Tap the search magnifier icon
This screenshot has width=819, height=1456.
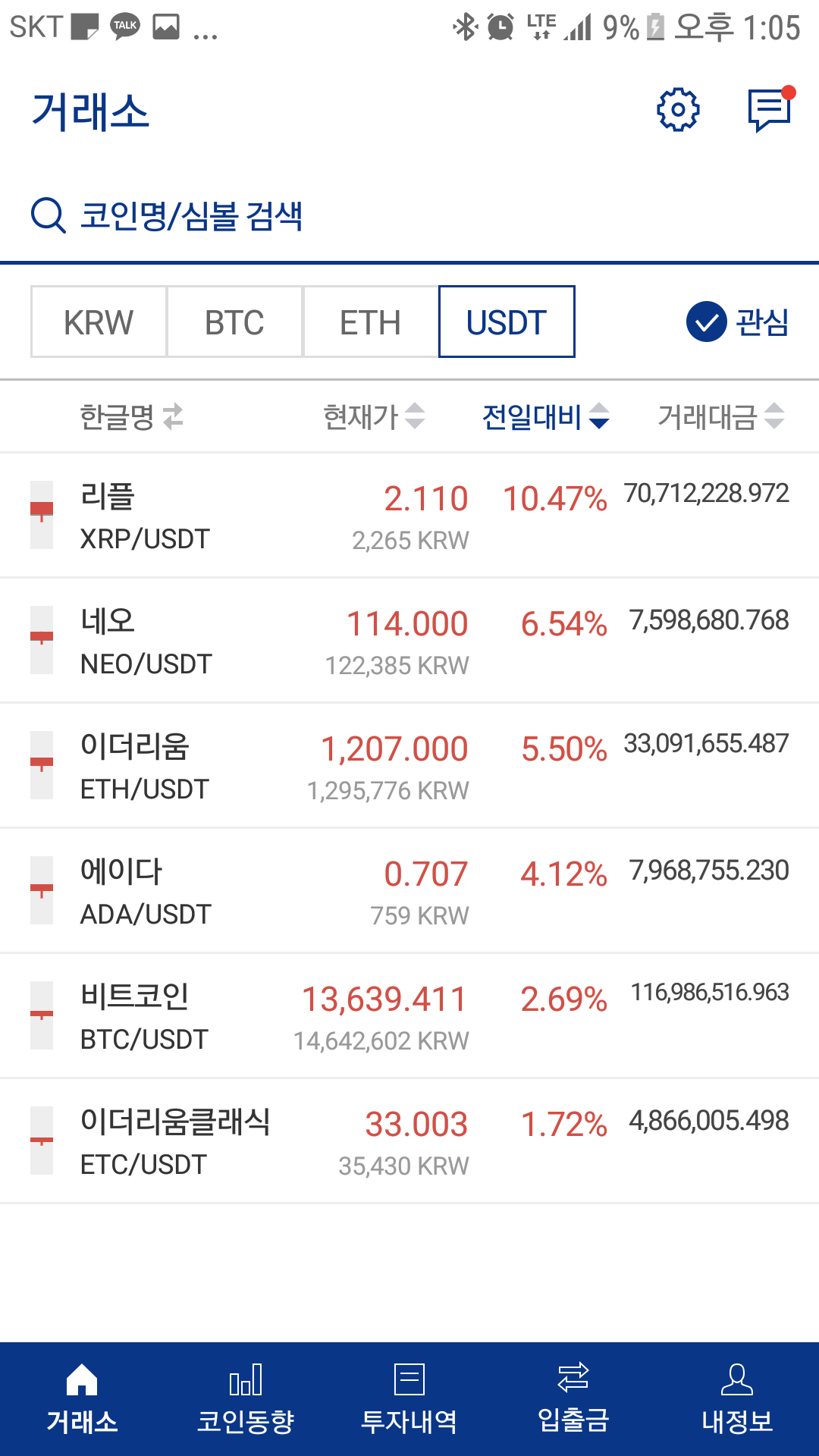click(x=47, y=216)
